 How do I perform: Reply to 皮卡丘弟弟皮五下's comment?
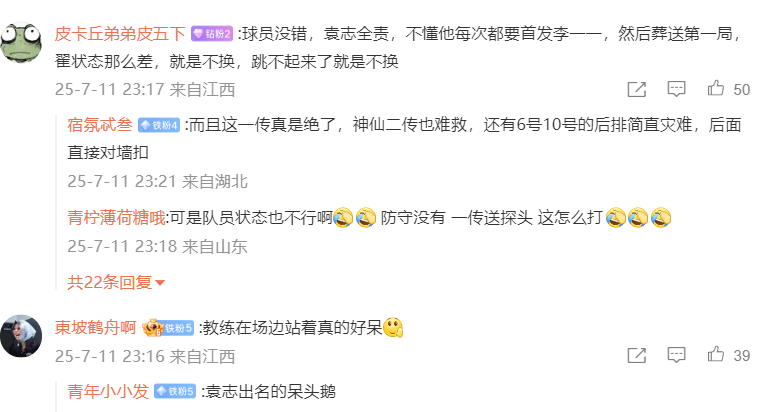point(676,89)
